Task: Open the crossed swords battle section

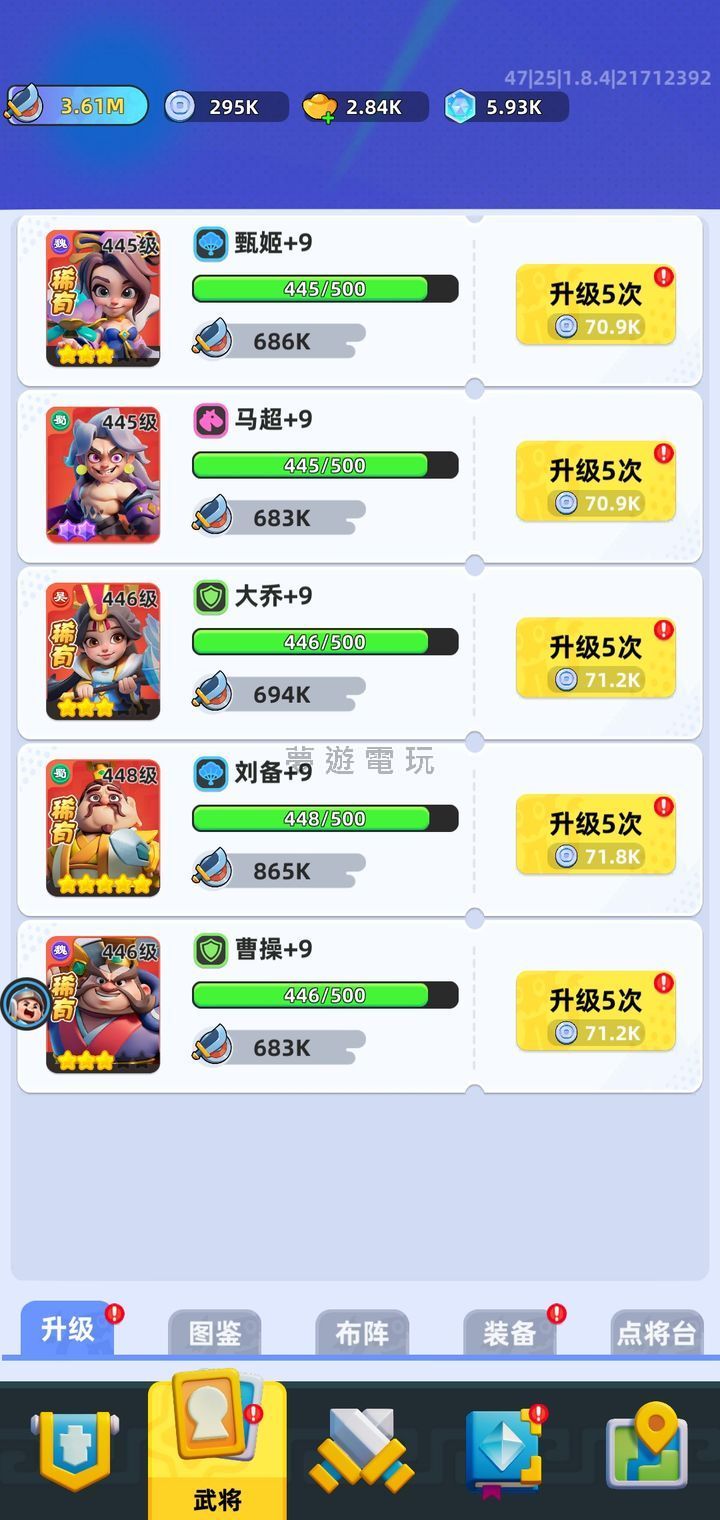Action: click(360, 1450)
